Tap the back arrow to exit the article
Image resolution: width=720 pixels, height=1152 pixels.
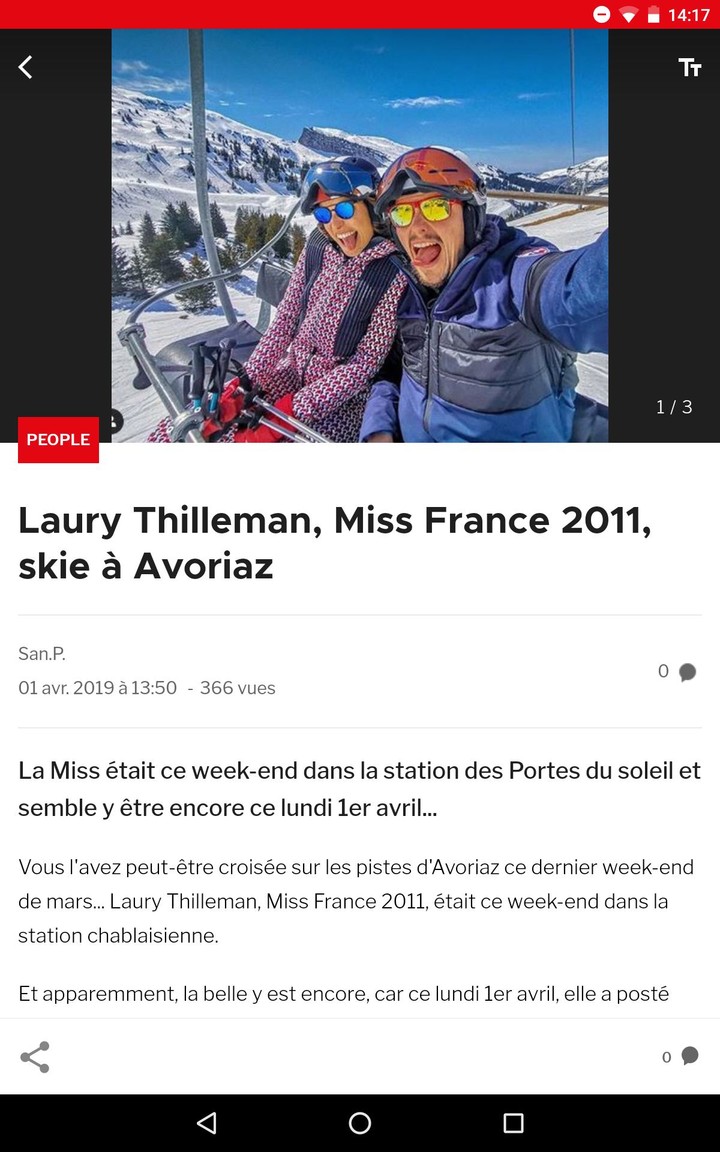[x=24, y=67]
